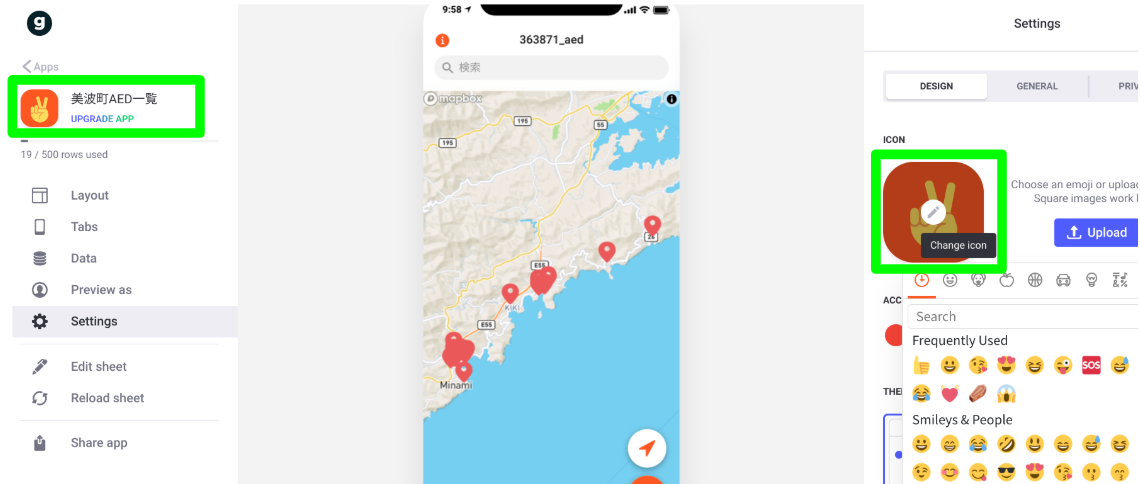Tap the emoji search field
This screenshot has width=1140, height=484.
pos(1020,316)
